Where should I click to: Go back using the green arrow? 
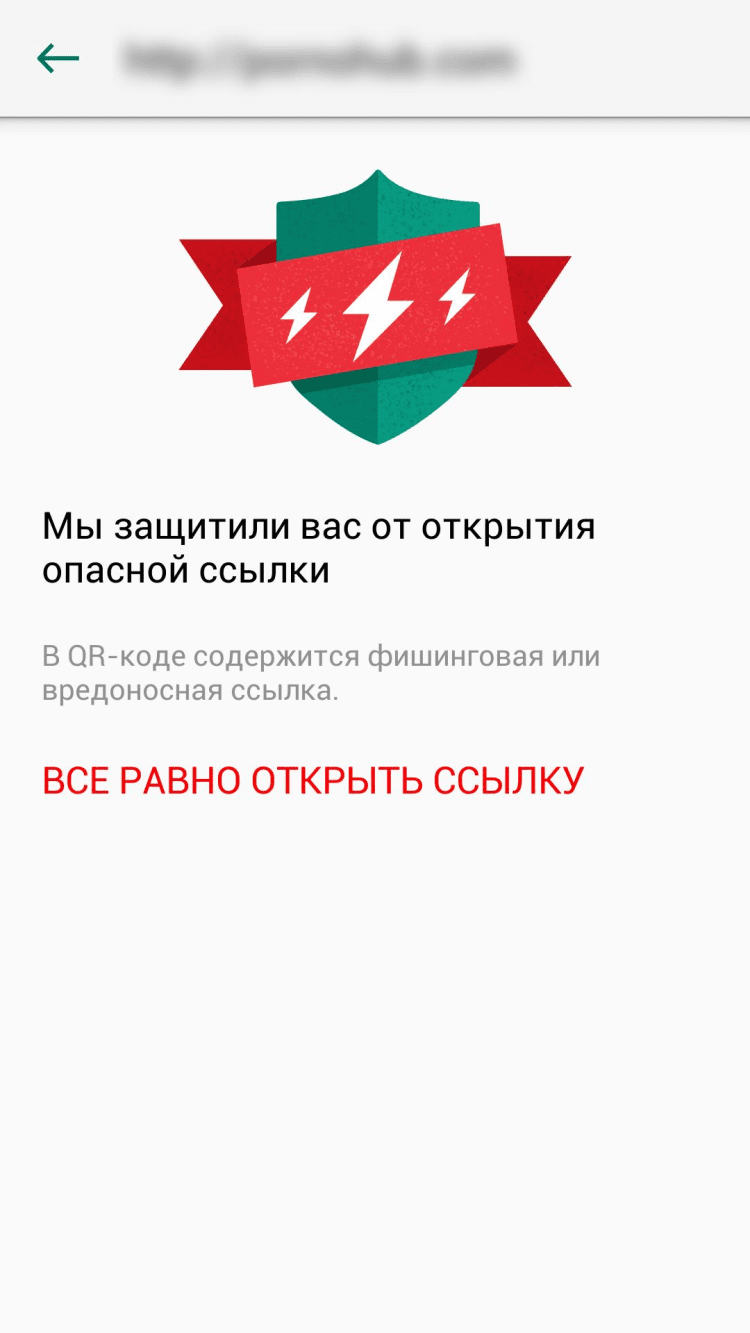pyautogui.click(x=58, y=59)
